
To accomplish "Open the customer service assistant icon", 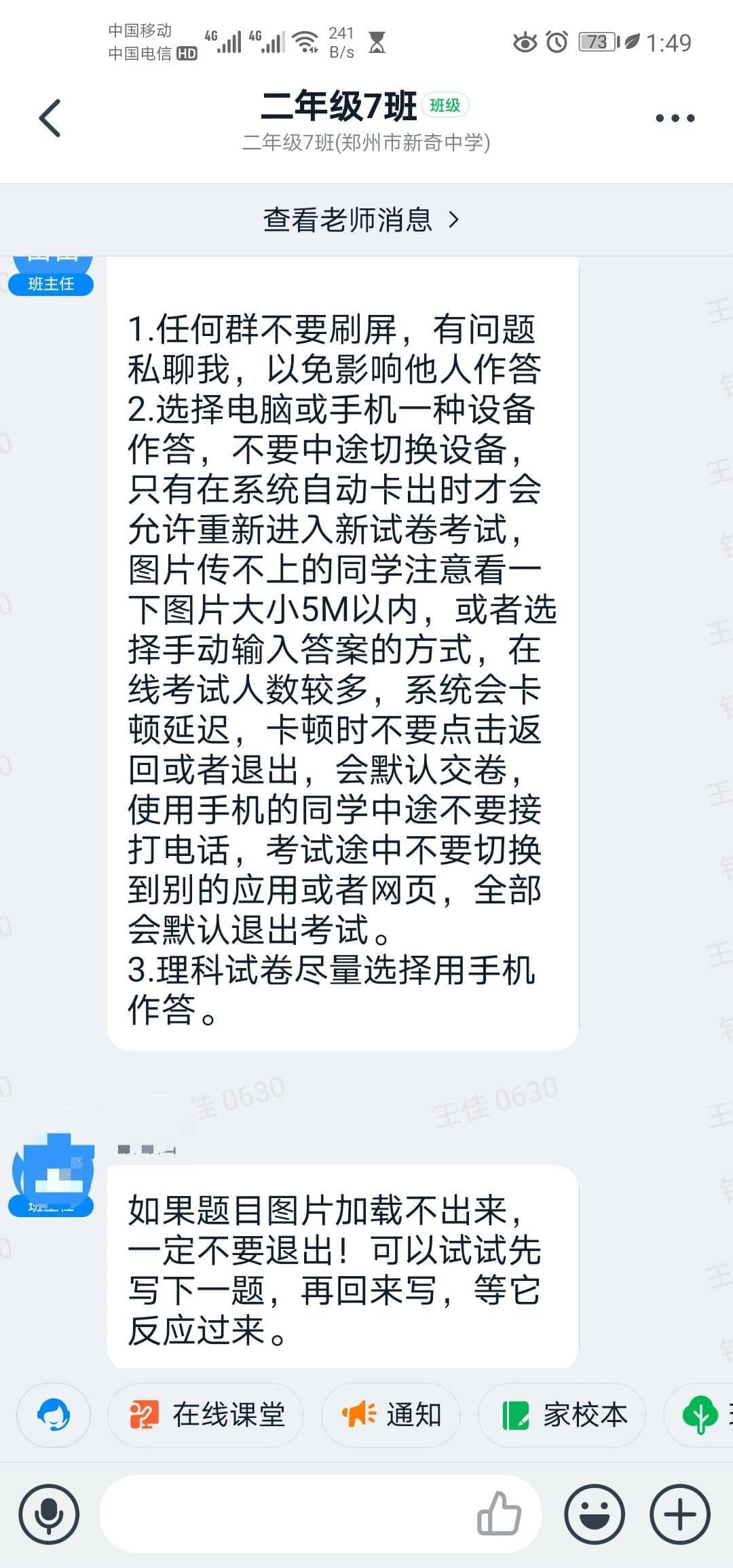I will pos(54,1415).
